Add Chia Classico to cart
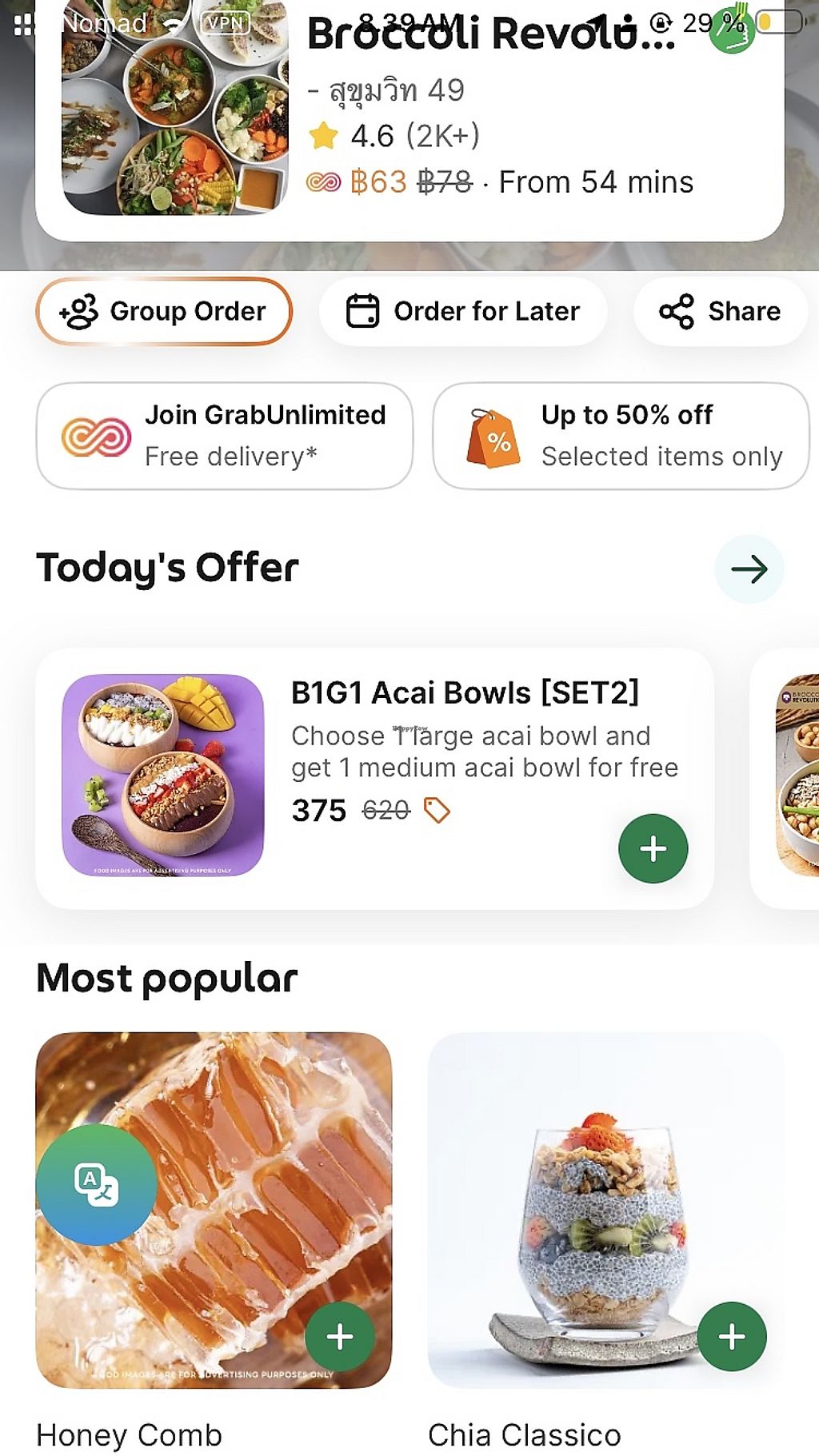Viewport: 819px width, 1456px height. point(731,1336)
